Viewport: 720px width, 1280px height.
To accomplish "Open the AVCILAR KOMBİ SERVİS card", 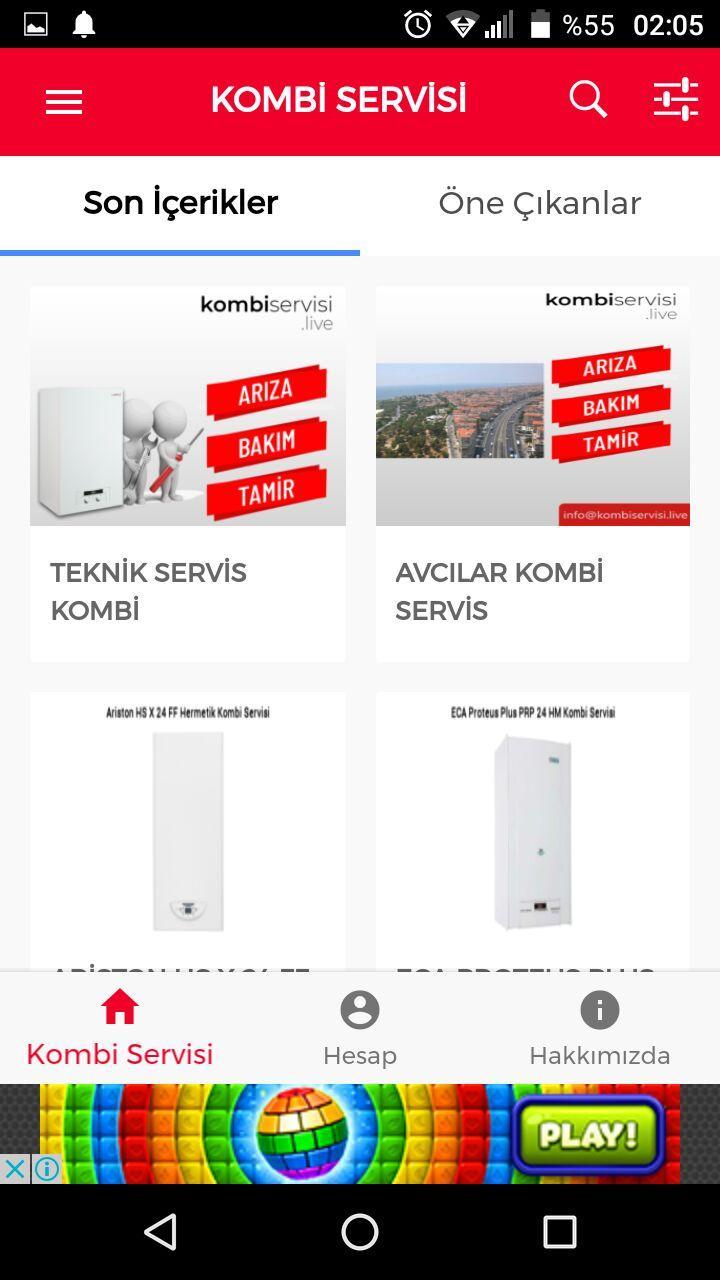I will pyautogui.click(x=532, y=474).
